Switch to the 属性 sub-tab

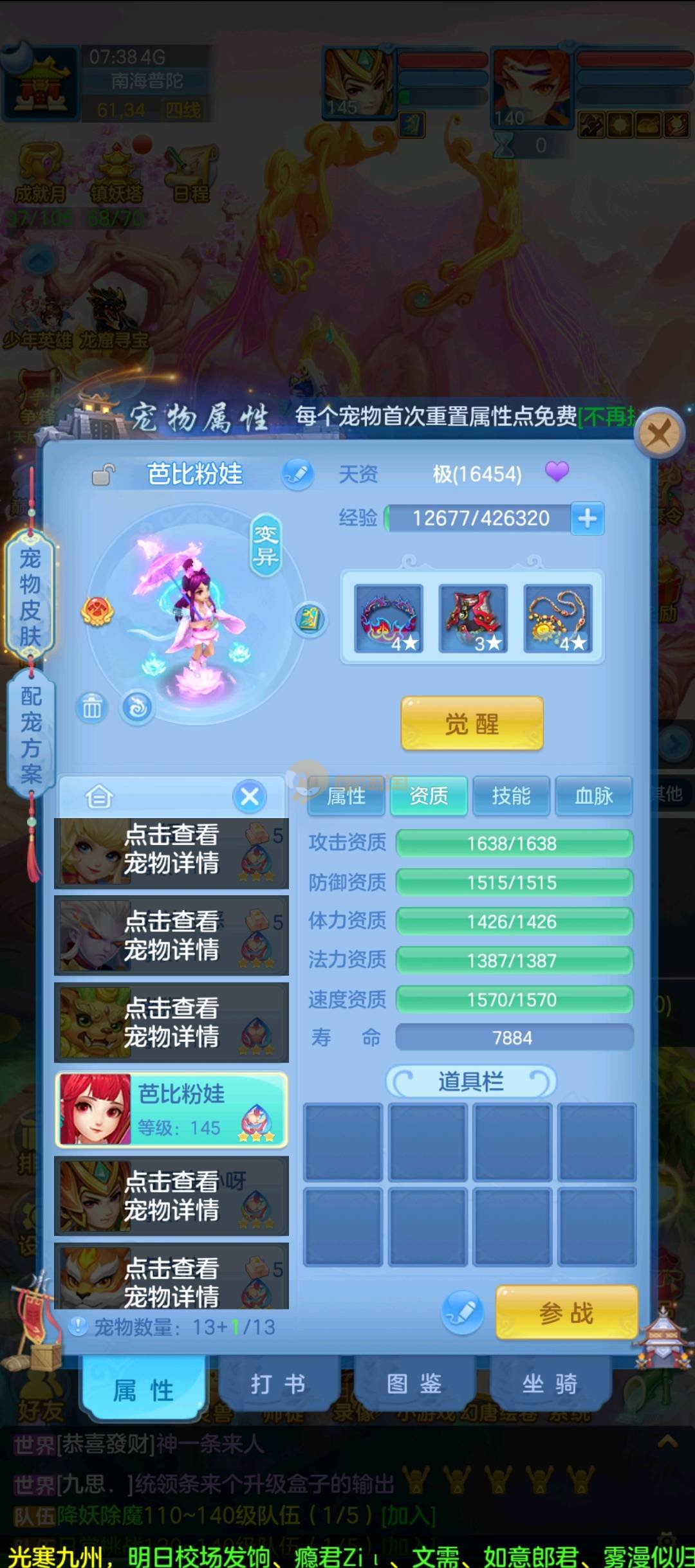tap(346, 796)
